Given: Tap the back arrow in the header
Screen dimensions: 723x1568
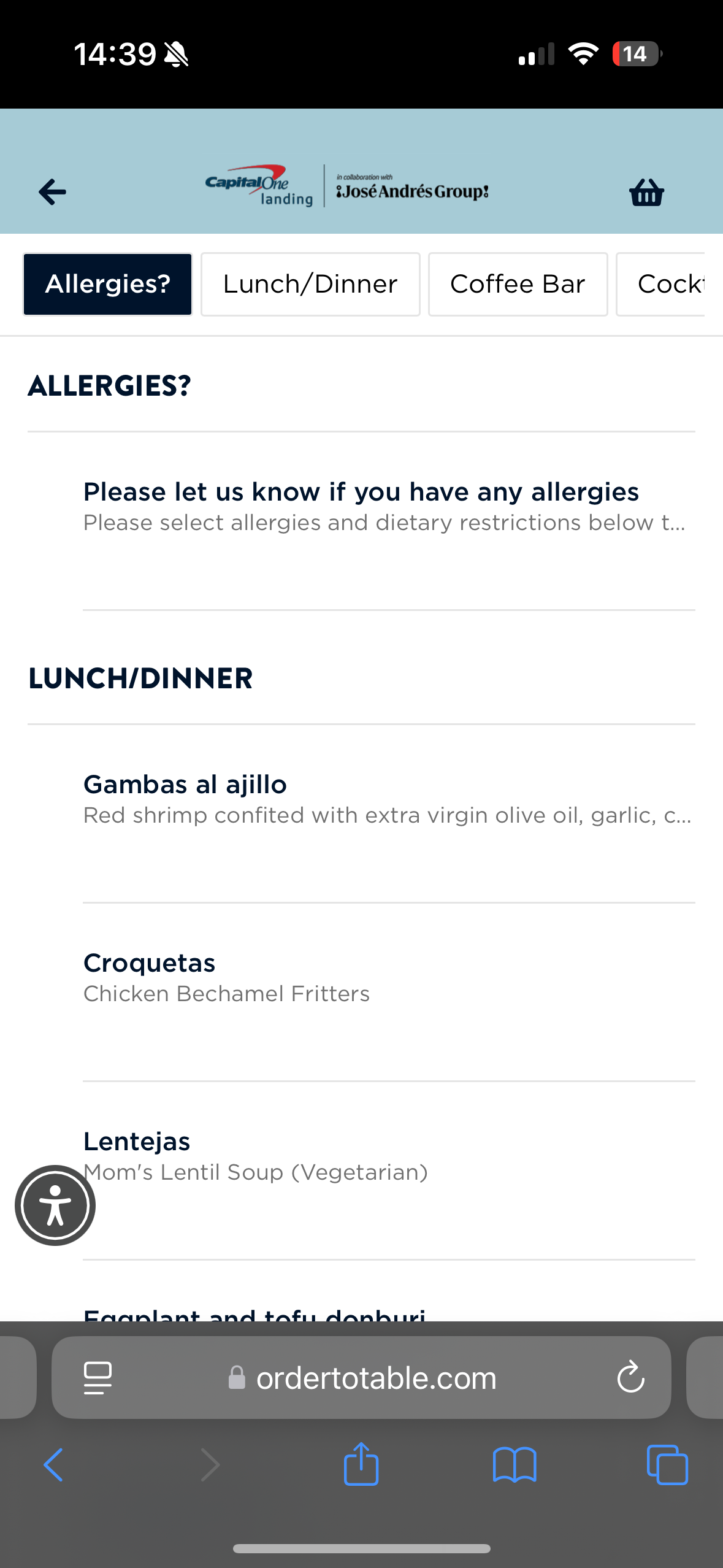Looking at the screenshot, I should pos(52,192).
